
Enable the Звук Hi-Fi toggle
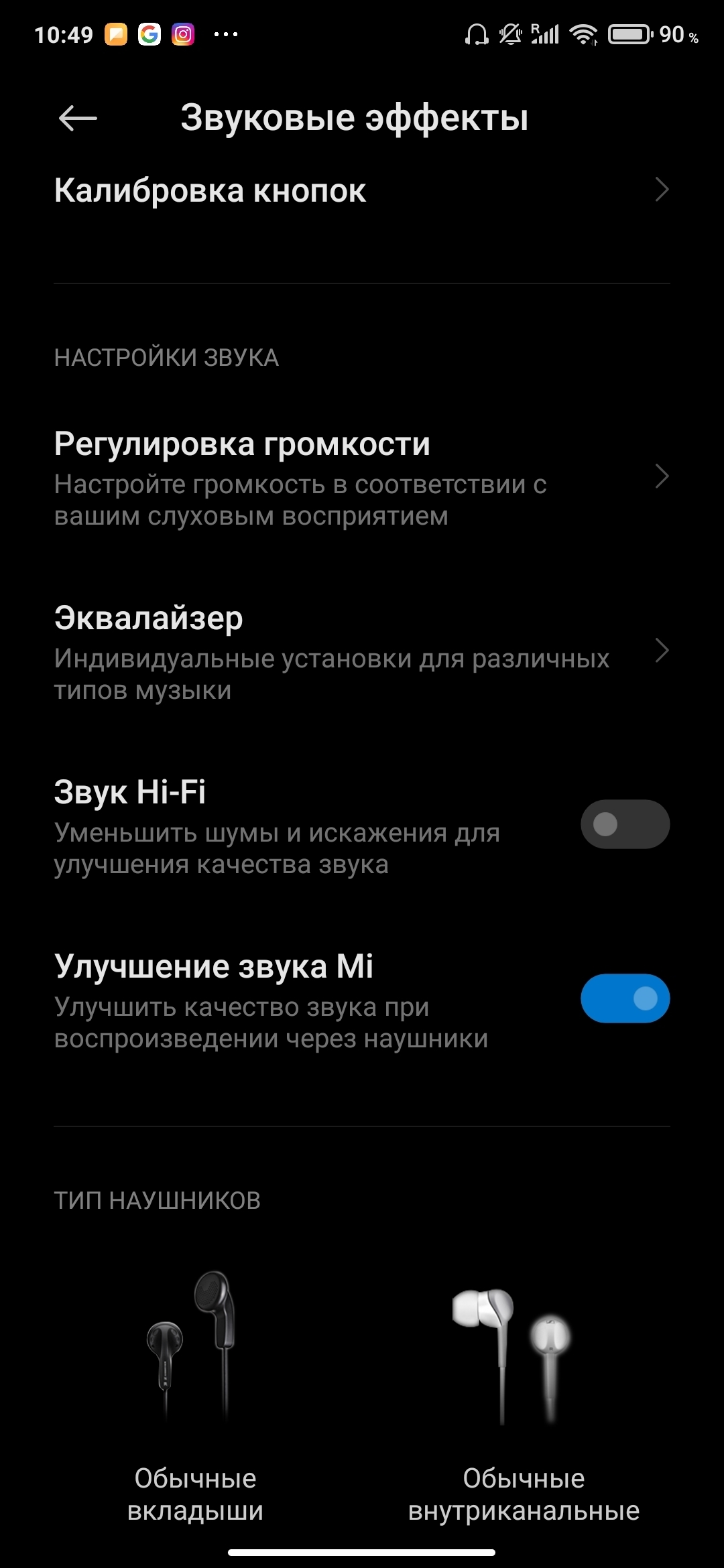(625, 824)
